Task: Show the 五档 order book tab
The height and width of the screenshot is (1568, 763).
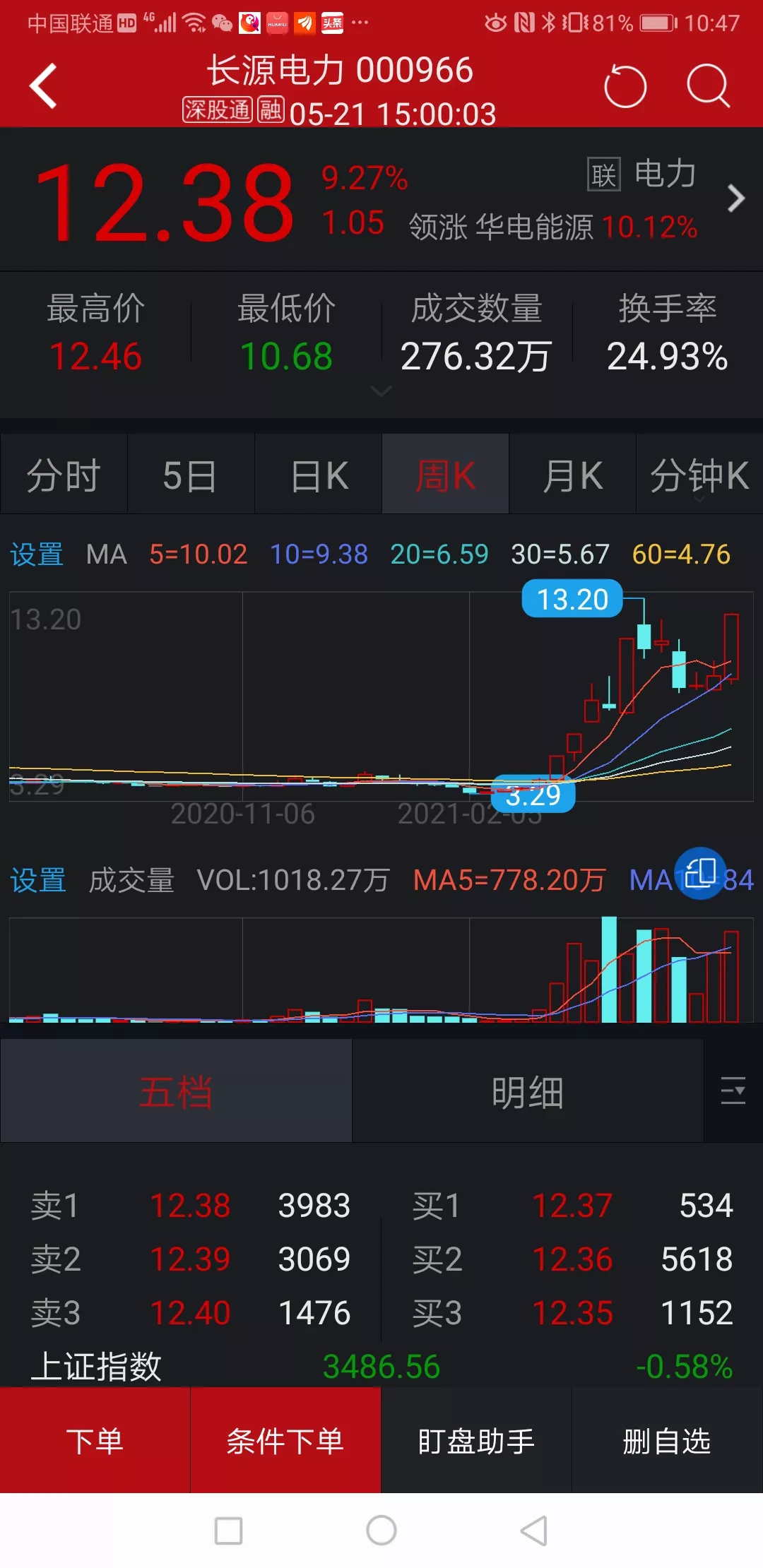Action: pyautogui.click(x=176, y=1091)
